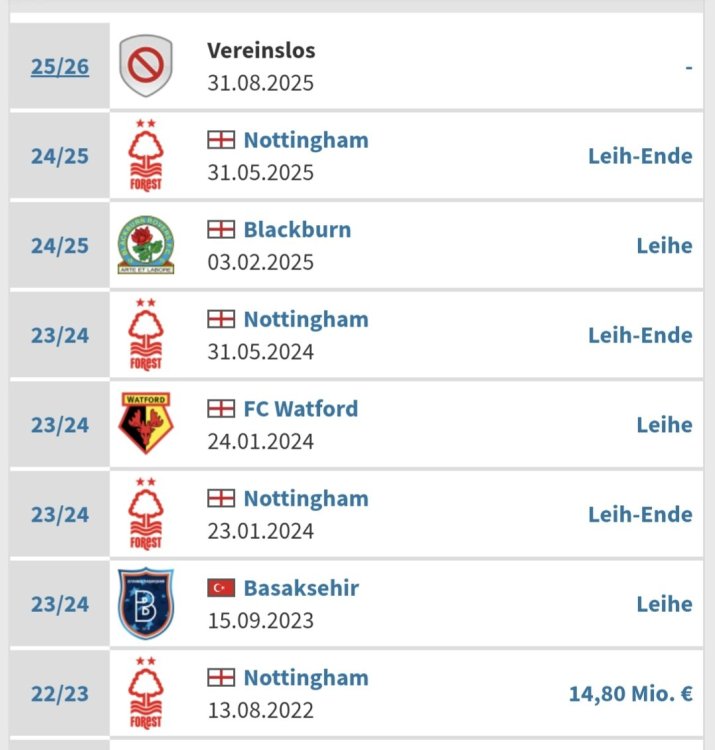Tap Leihe in the Basaksehir row
The image size is (715, 750).
point(664,604)
